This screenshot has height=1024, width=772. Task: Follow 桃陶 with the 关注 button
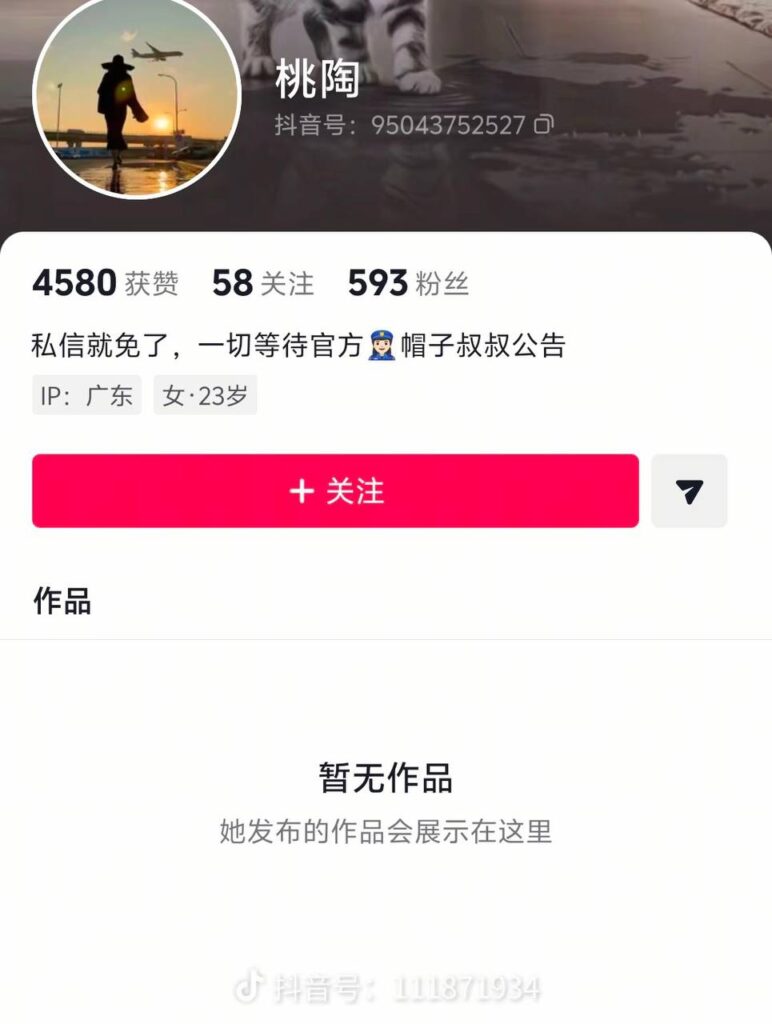pyautogui.click(x=335, y=491)
